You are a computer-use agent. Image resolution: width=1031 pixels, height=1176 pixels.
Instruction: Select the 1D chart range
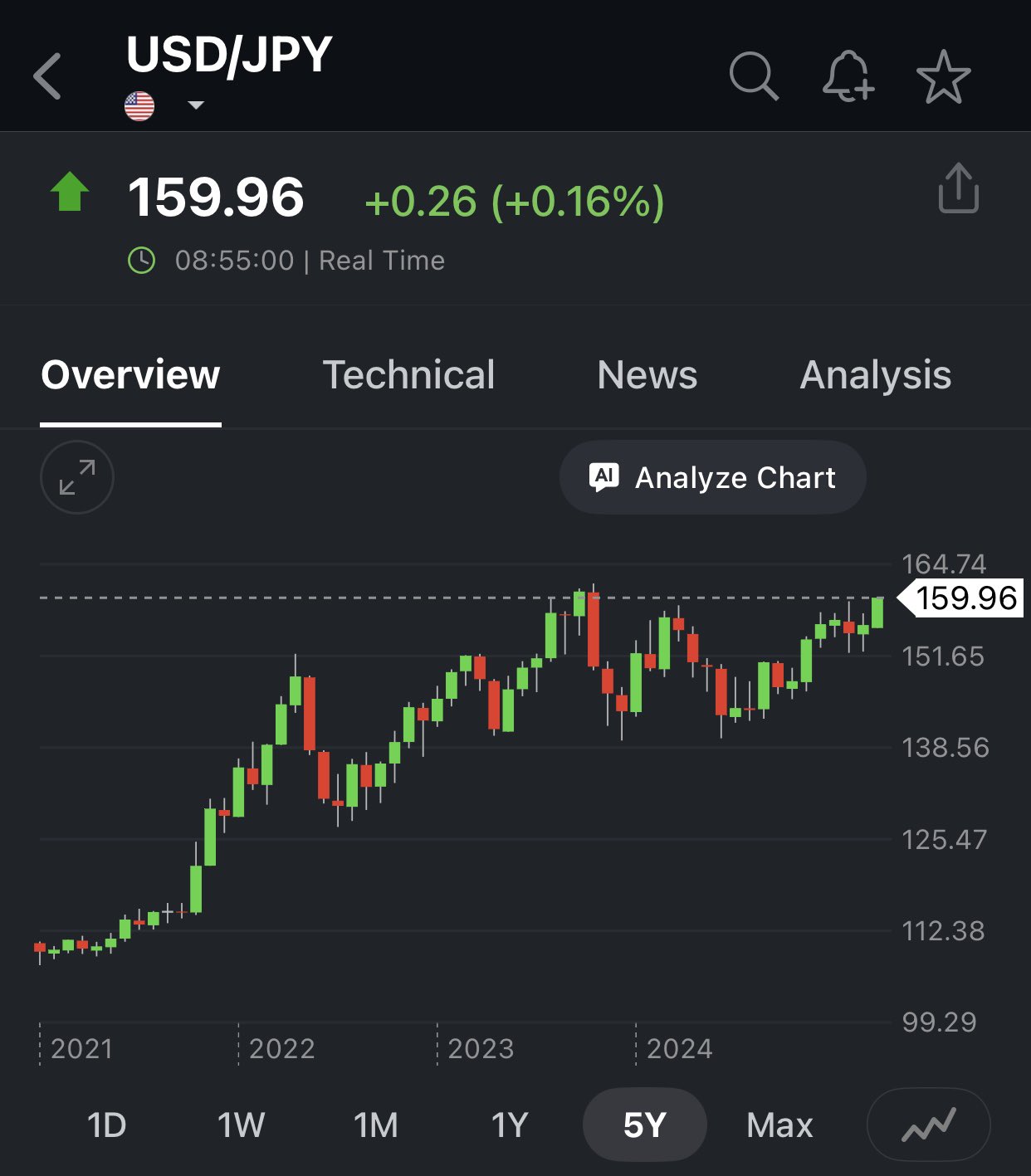pos(107,1125)
